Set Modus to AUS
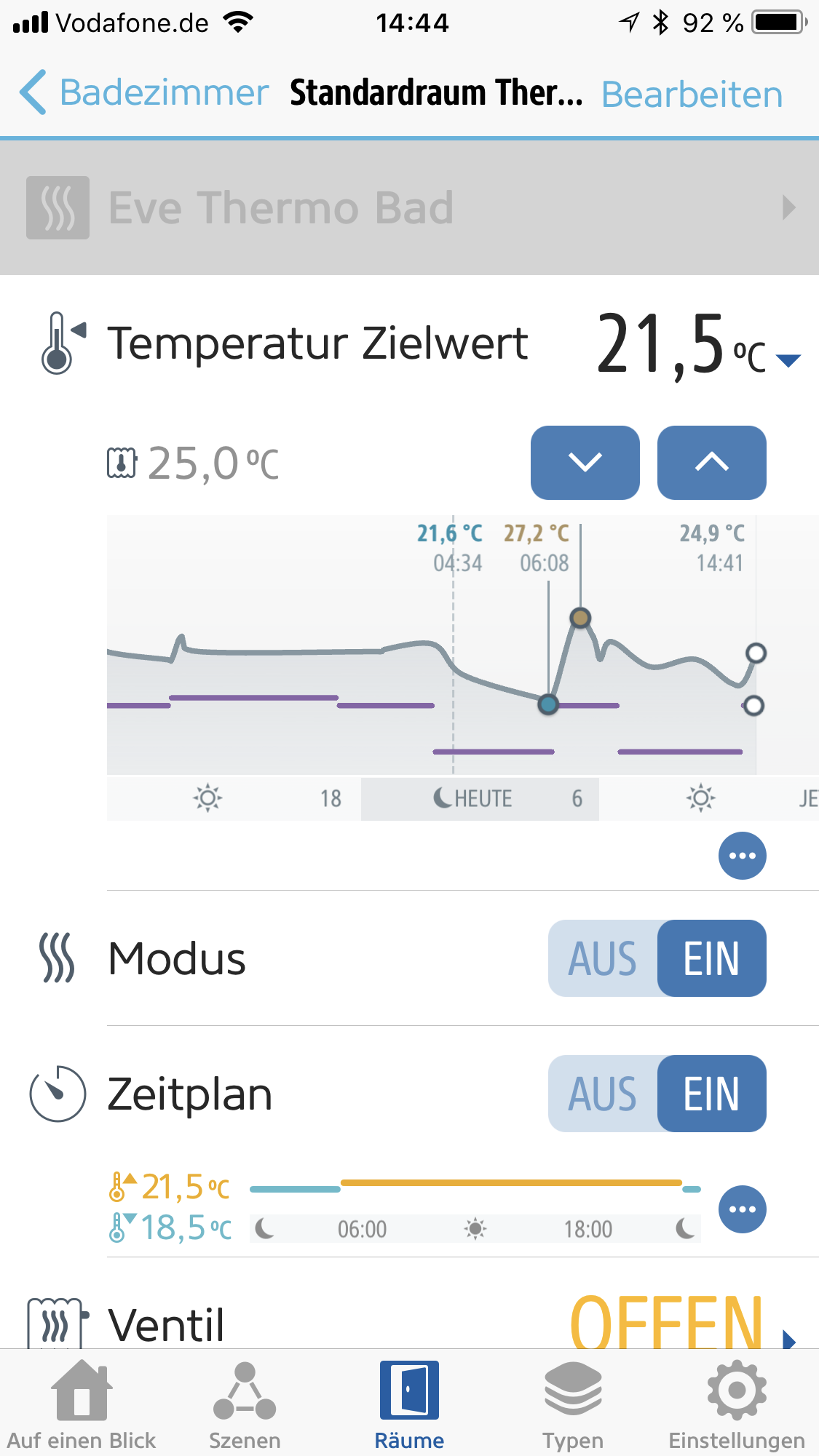This screenshot has height=1456, width=819. click(x=603, y=958)
